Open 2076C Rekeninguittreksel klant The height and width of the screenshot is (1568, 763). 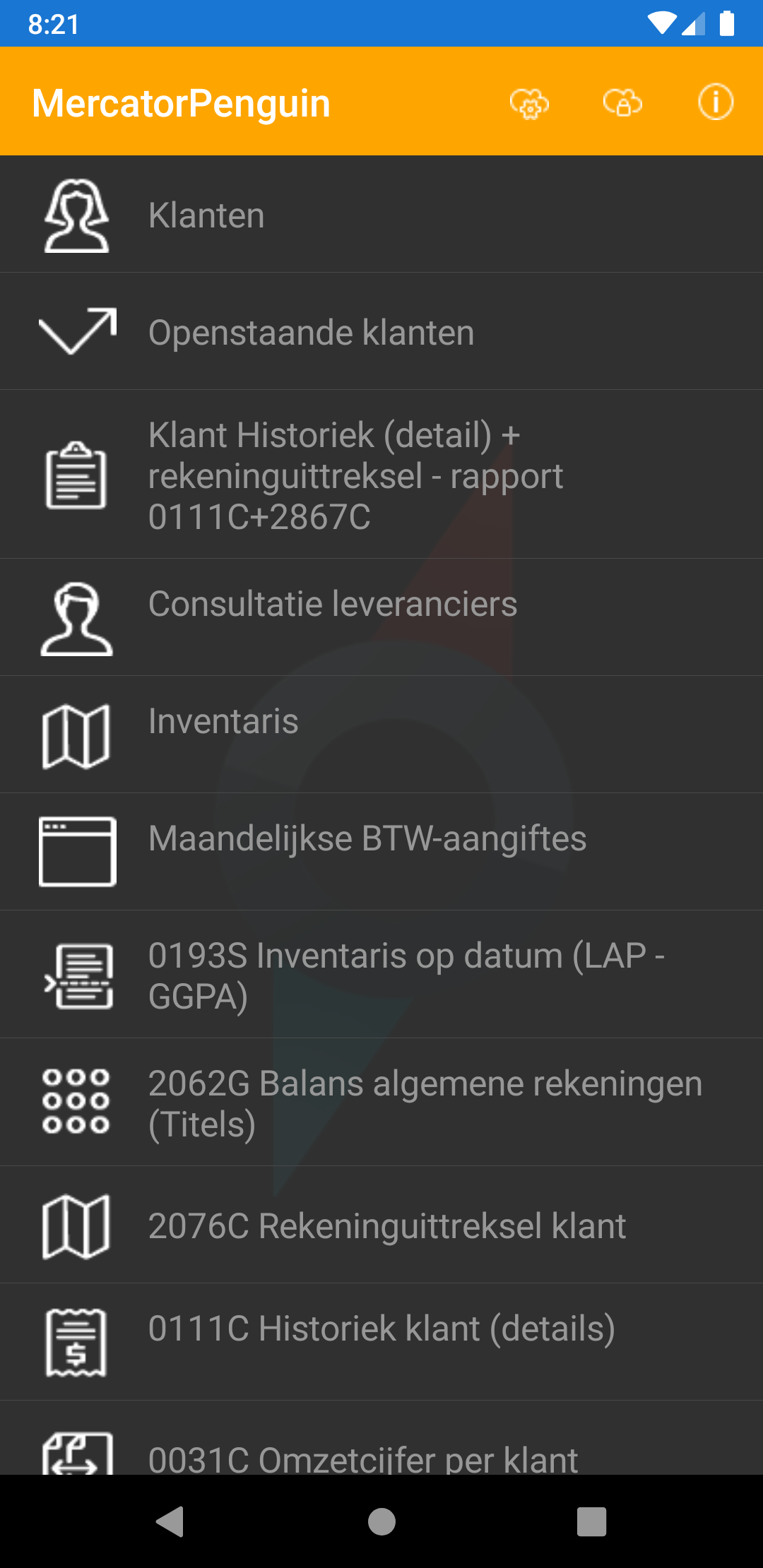click(381, 1225)
